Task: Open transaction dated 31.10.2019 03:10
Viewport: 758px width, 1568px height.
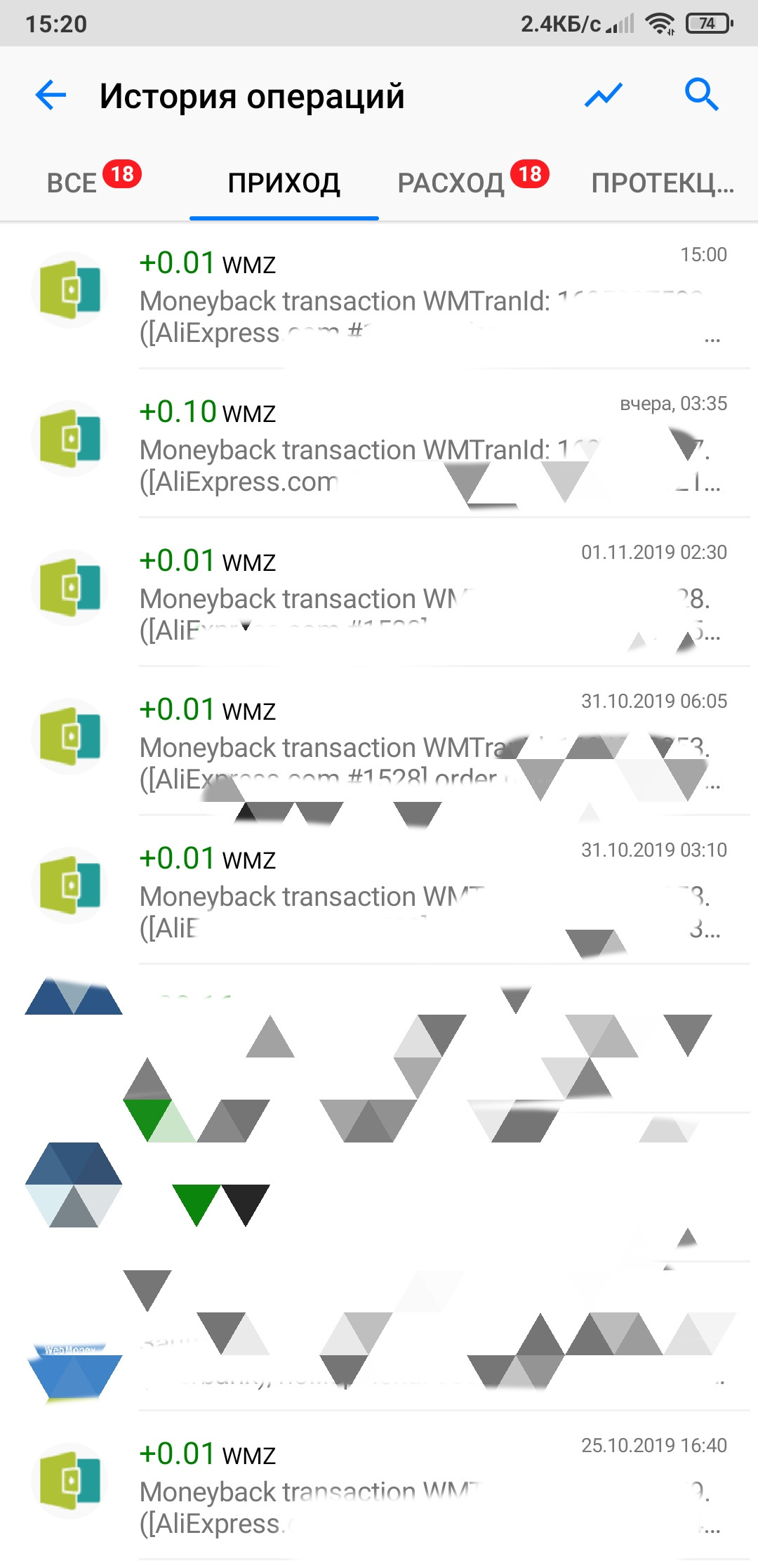Action: click(379, 890)
